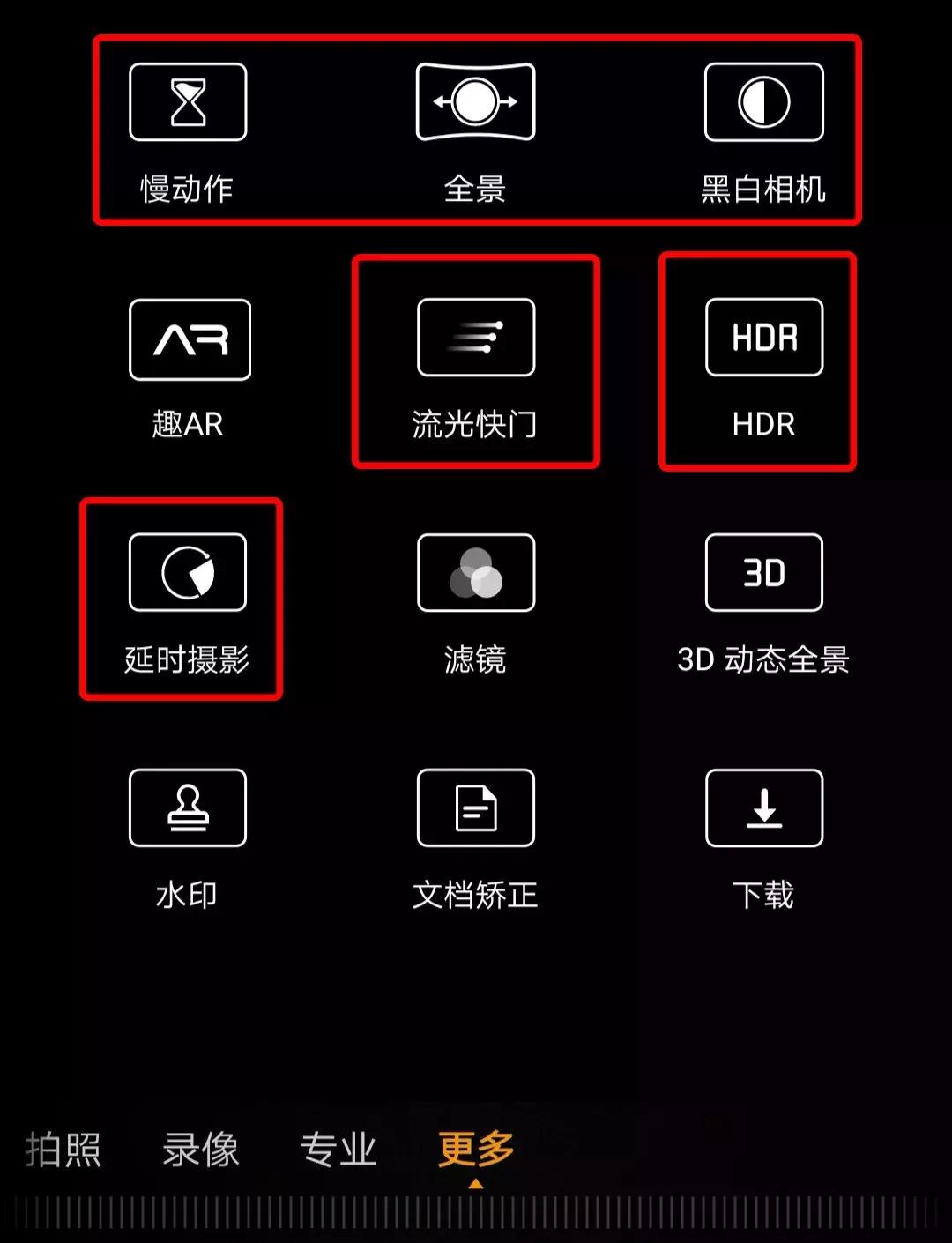Enable HDR mode via its icon
This screenshot has height=1243, width=952.
[x=763, y=338]
